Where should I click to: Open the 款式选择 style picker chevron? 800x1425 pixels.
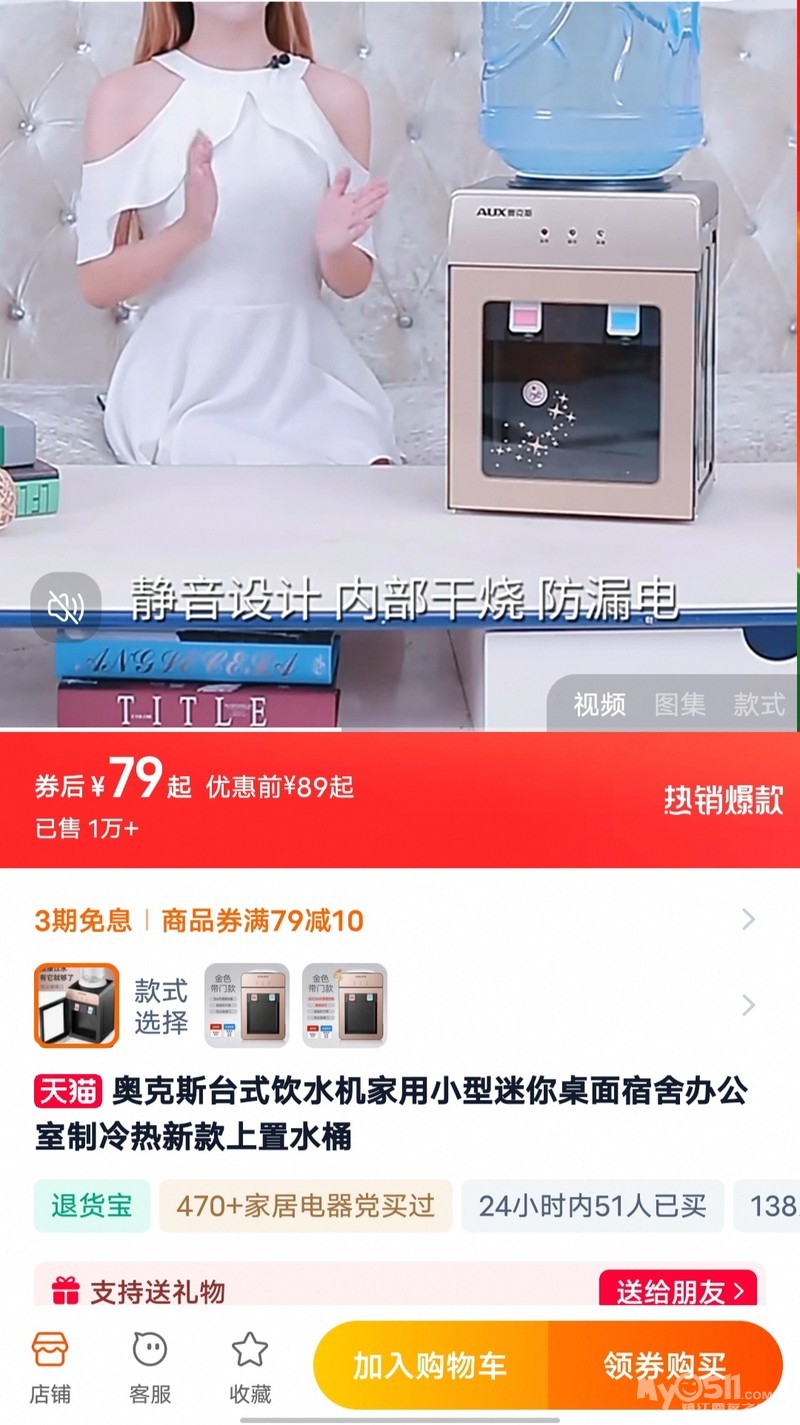click(x=749, y=1005)
